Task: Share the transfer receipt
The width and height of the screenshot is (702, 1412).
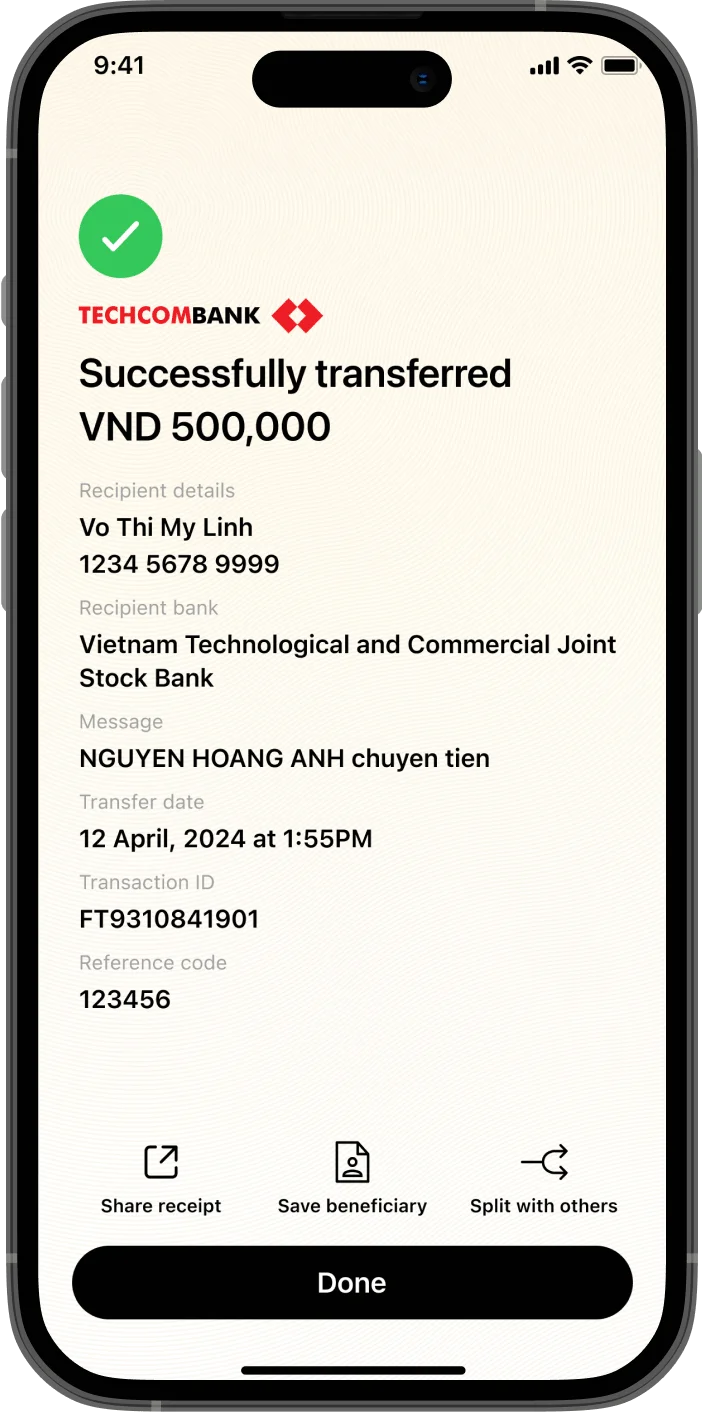Action: [x=161, y=1178]
